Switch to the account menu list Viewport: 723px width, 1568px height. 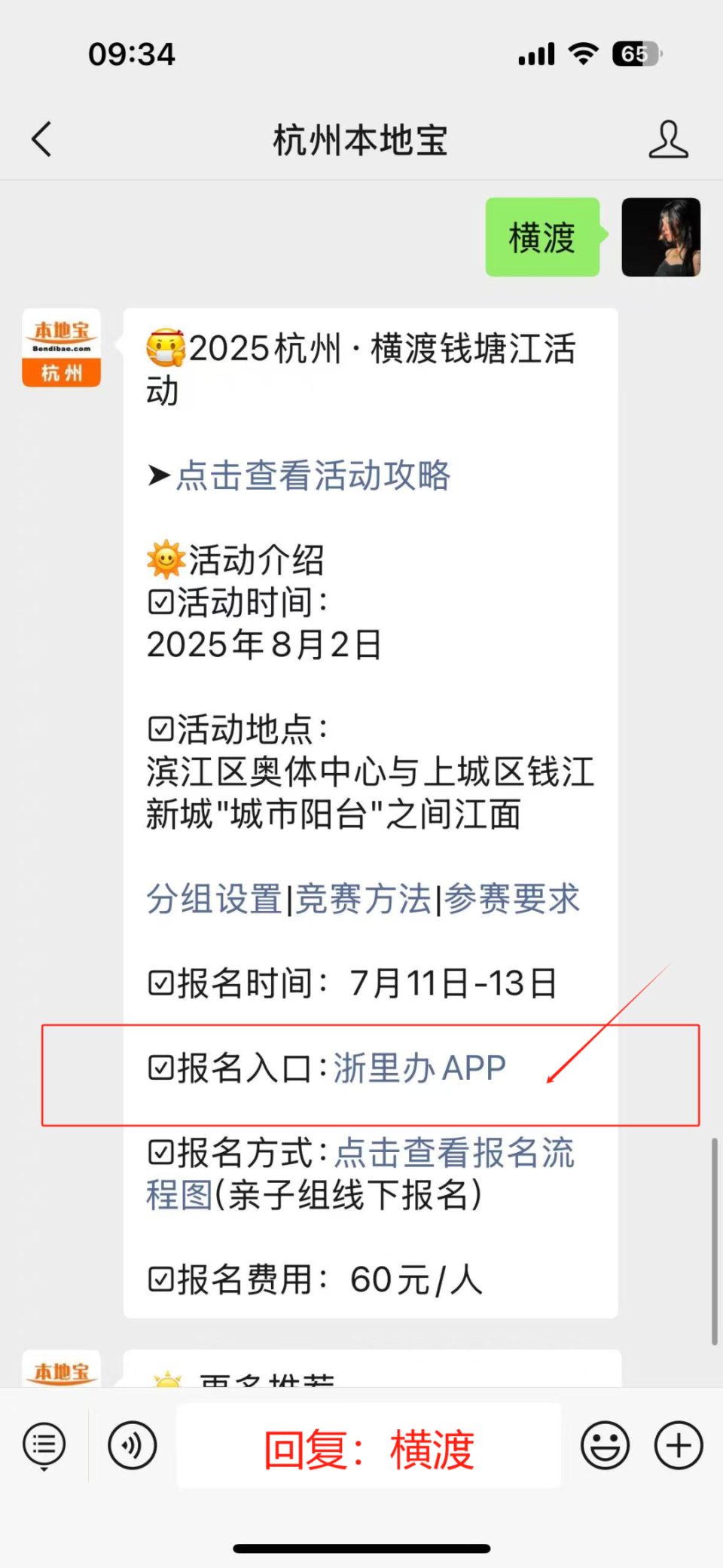pyautogui.click(x=44, y=1446)
